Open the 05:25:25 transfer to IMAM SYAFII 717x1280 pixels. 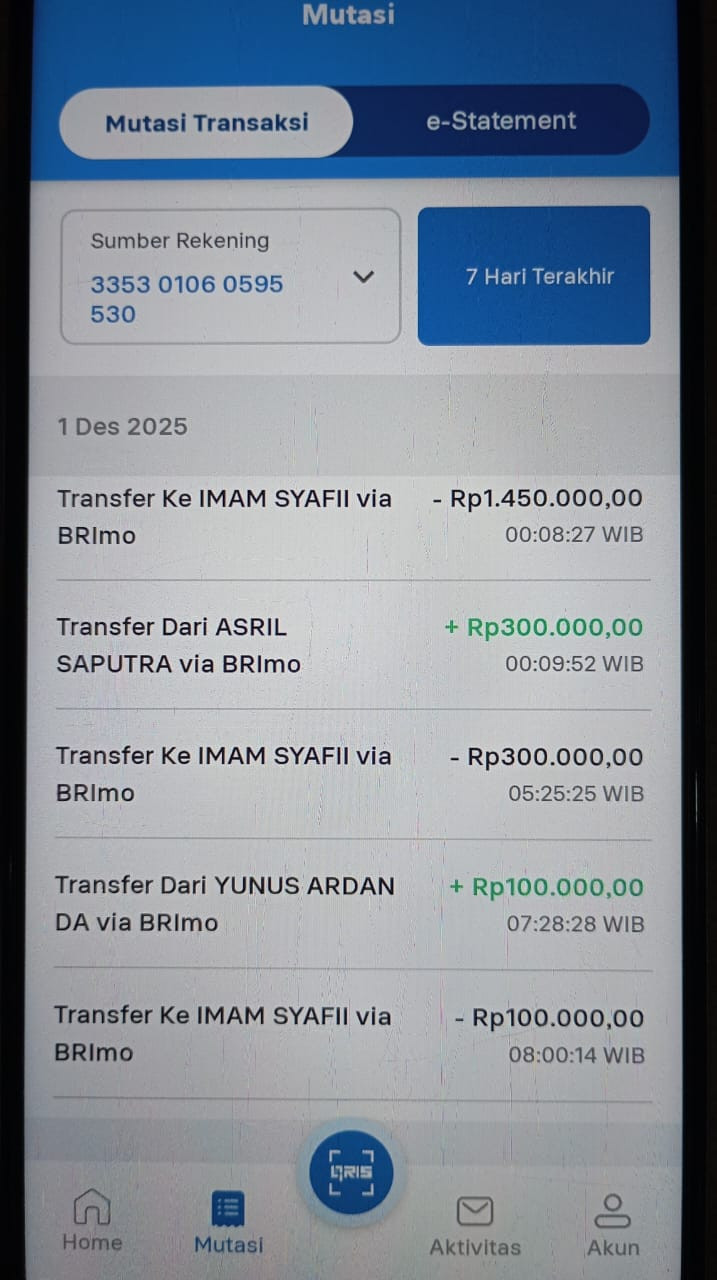350,775
